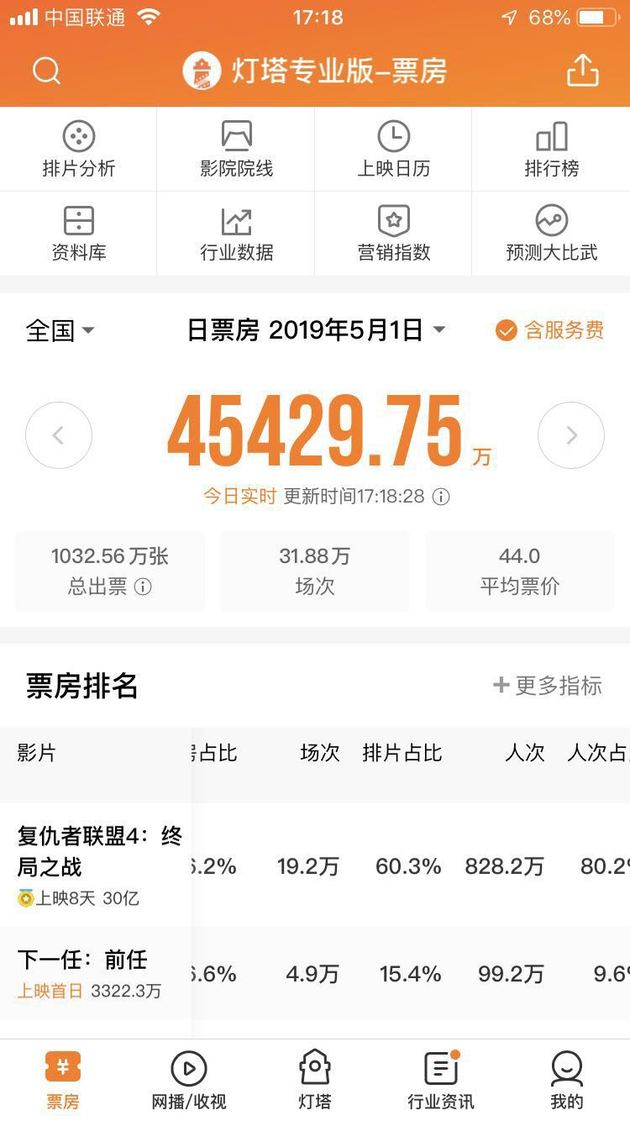
Task: Go to the next day's box office
Action: pyautogui.click(x=571, y=435)
